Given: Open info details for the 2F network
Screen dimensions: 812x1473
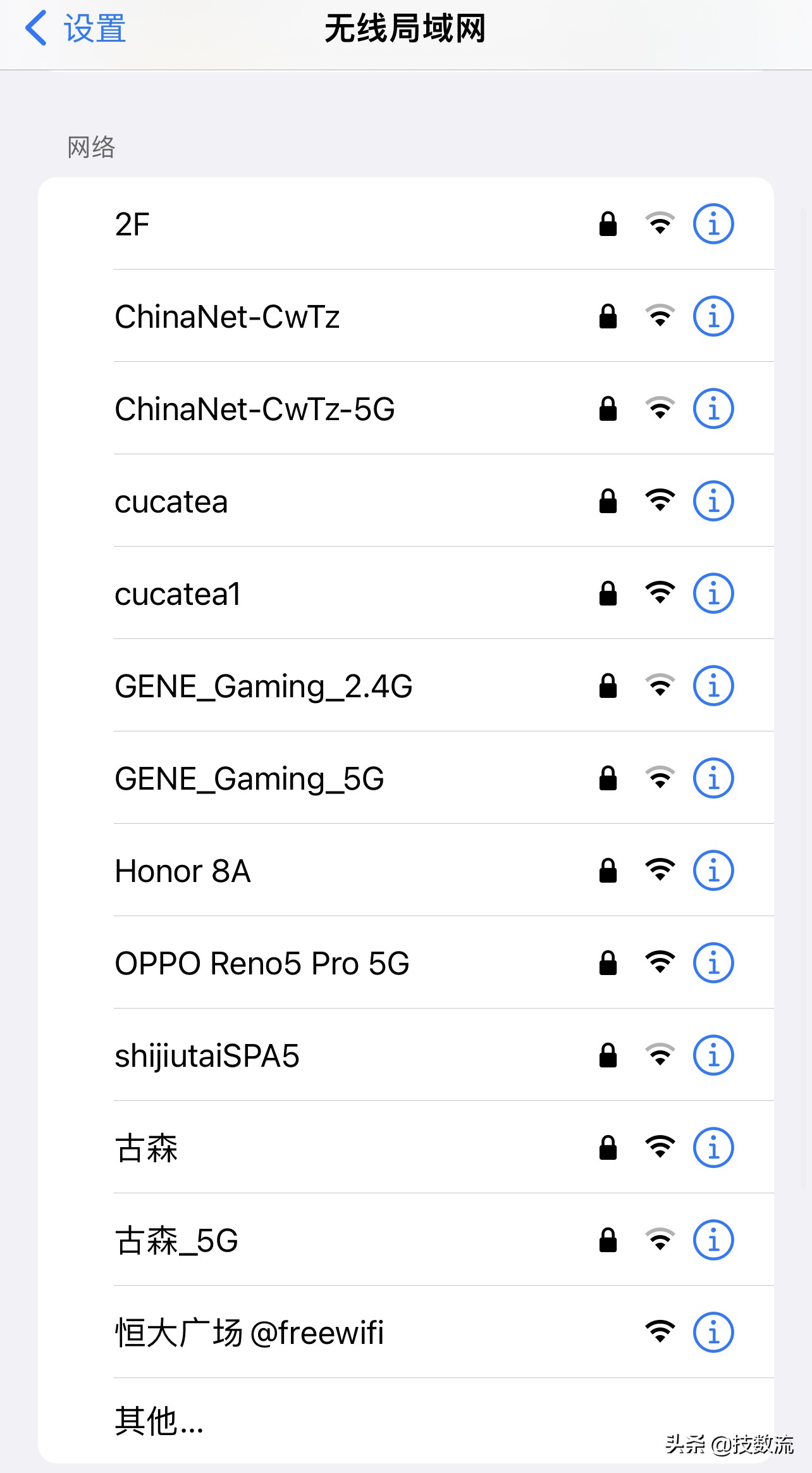Looking at the screenshot, I should [712, 223].
